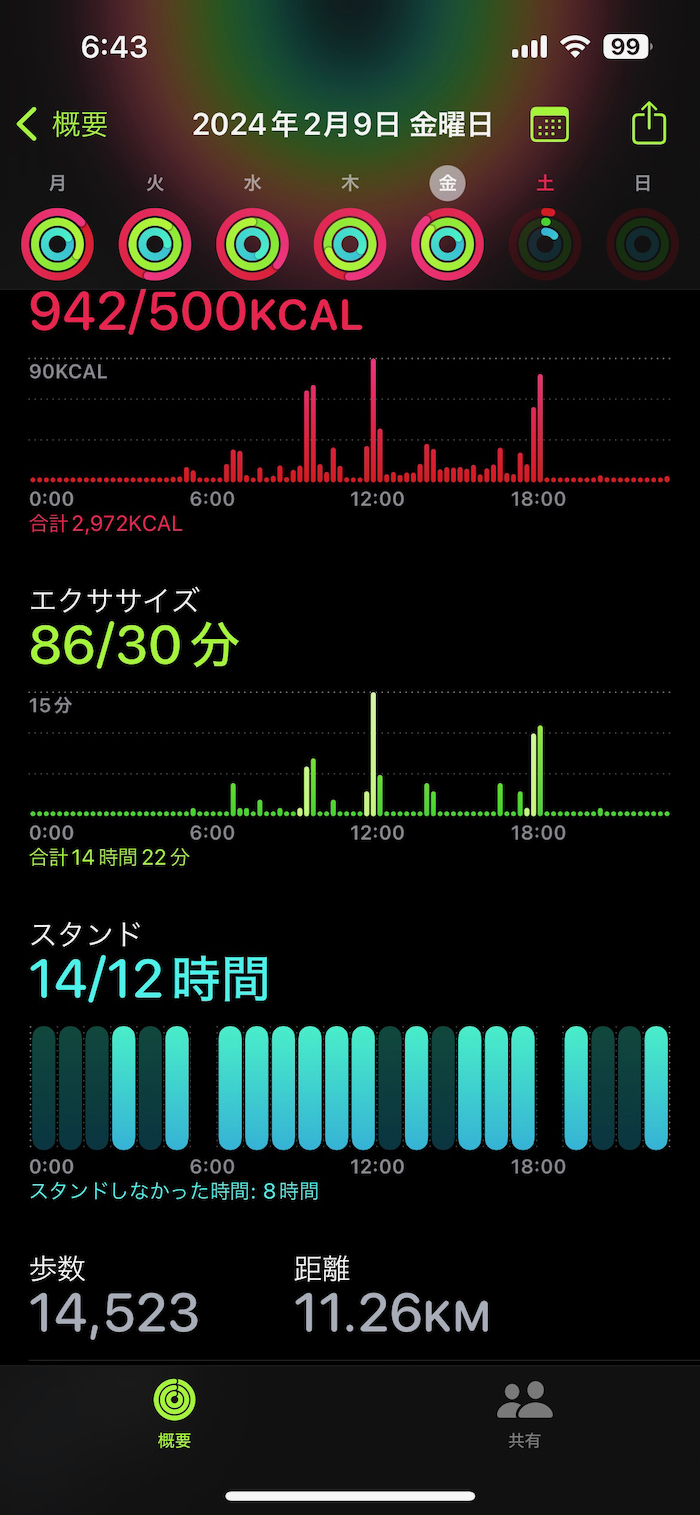Switch to the 共有 sharing tab

point(525,1412)
